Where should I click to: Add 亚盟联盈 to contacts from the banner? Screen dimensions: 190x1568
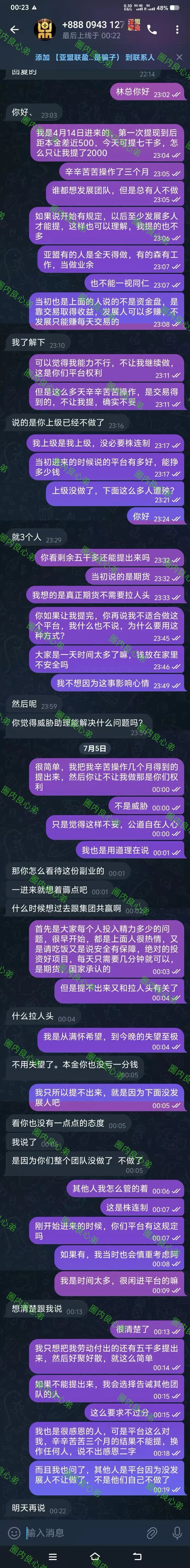[x=94, y=57]
